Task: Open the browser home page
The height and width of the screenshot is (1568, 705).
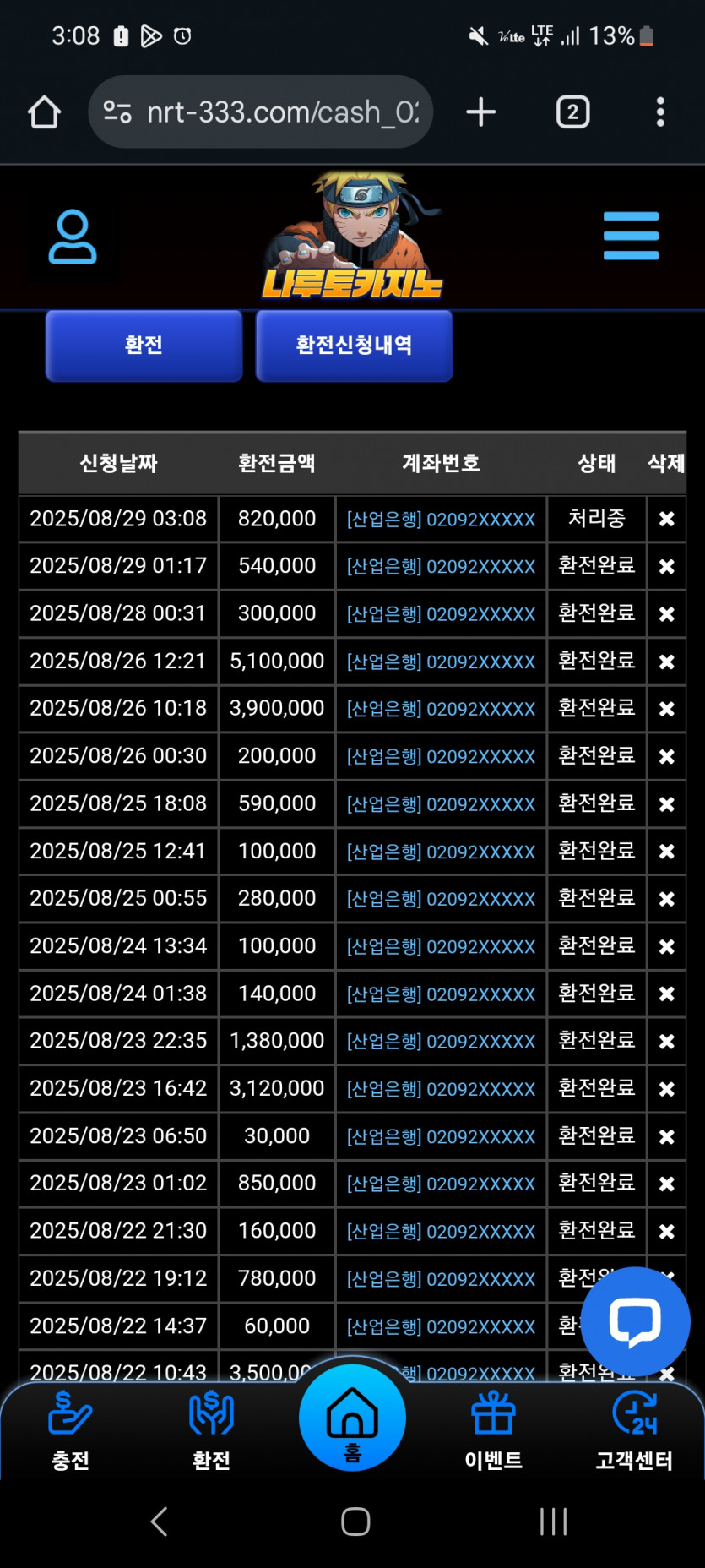Action: [x=44, y=112]
